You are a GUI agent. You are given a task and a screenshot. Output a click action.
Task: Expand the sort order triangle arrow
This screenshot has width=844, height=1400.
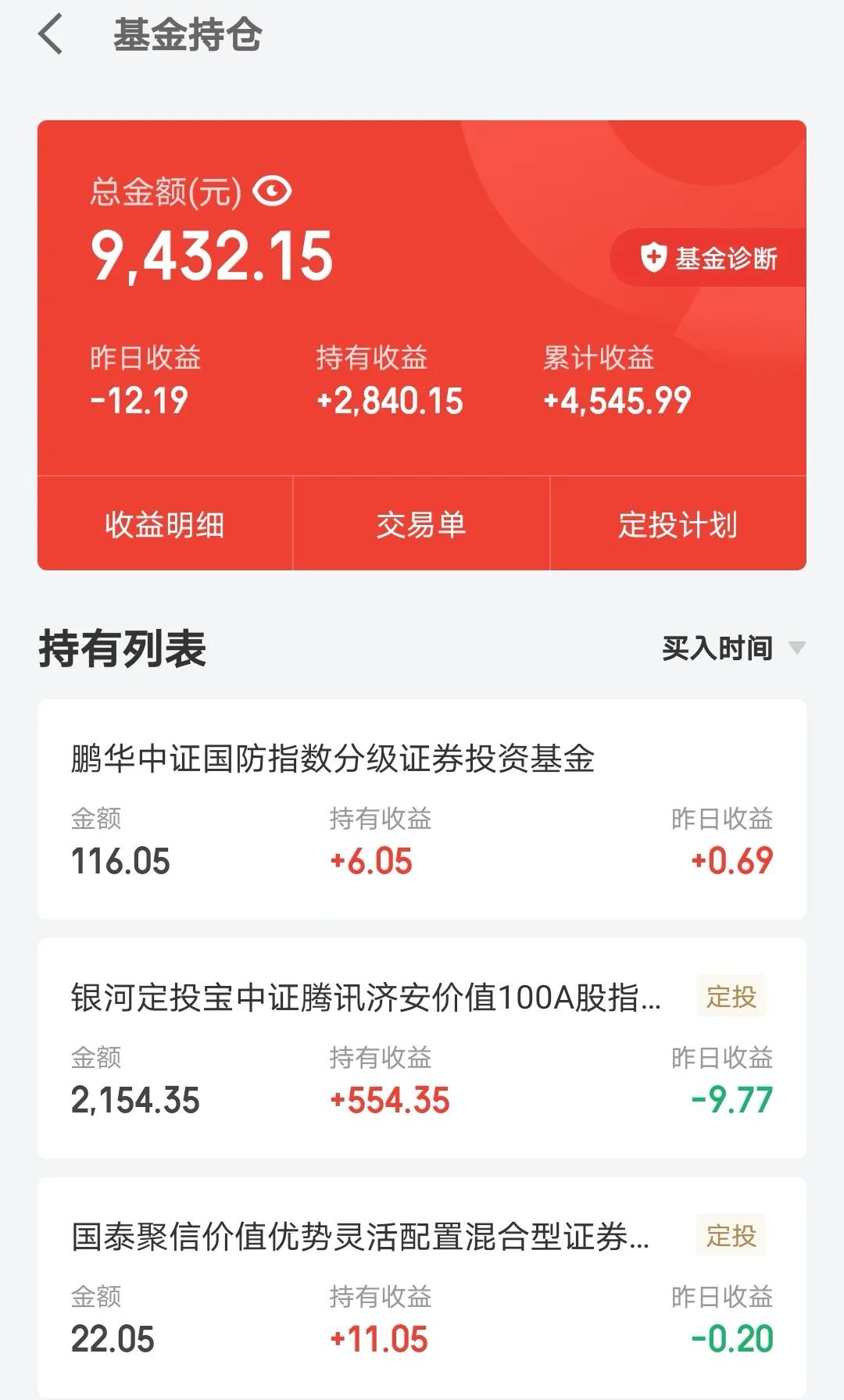coord(799,648)
